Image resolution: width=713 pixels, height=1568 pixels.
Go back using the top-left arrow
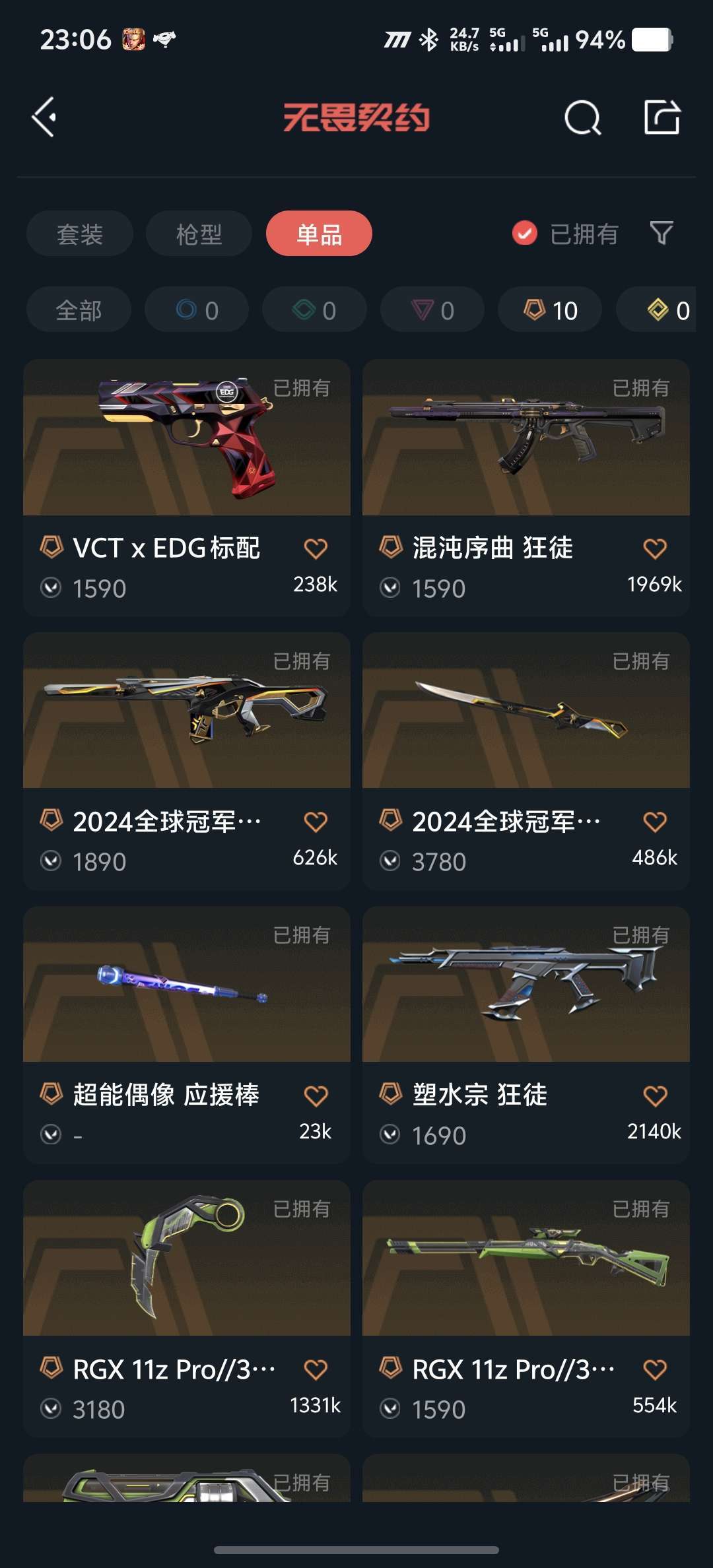pyautogui.click(x=44, y=117)
